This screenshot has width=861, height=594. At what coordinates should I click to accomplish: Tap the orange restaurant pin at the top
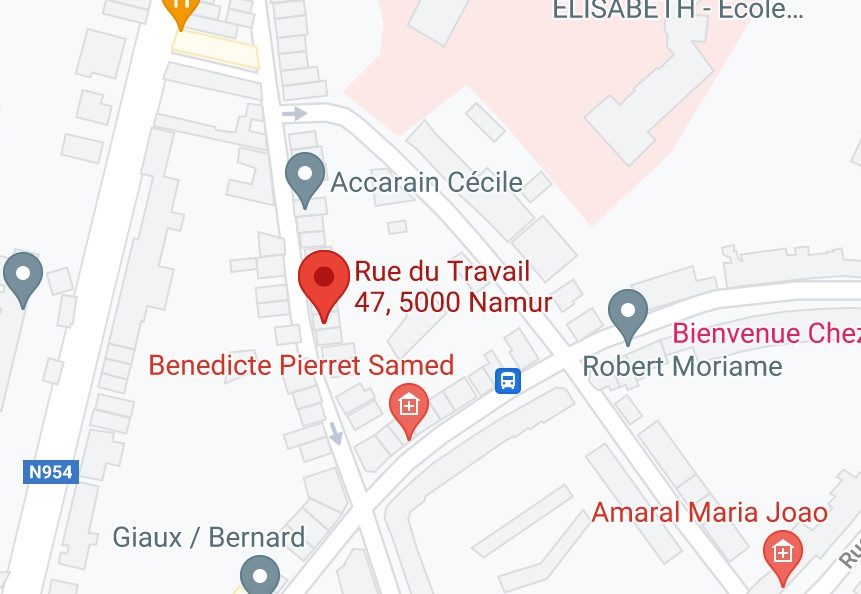[181, 12]
